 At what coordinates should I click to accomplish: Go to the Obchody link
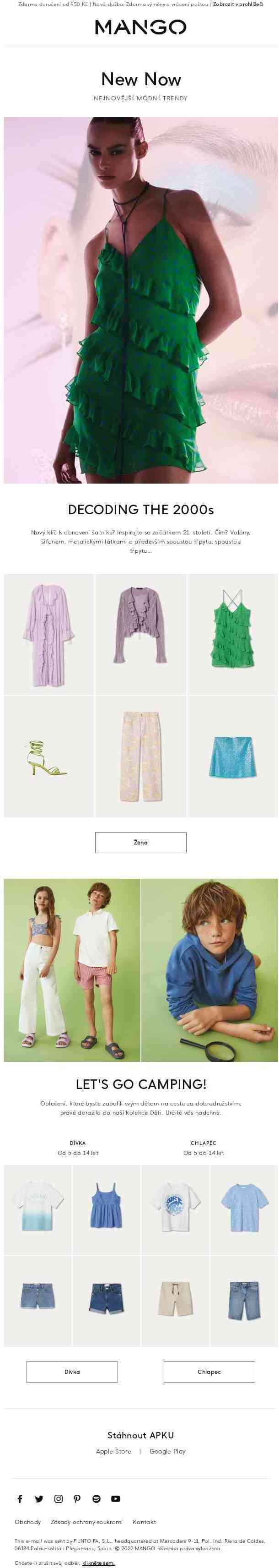pos(27,1522)
